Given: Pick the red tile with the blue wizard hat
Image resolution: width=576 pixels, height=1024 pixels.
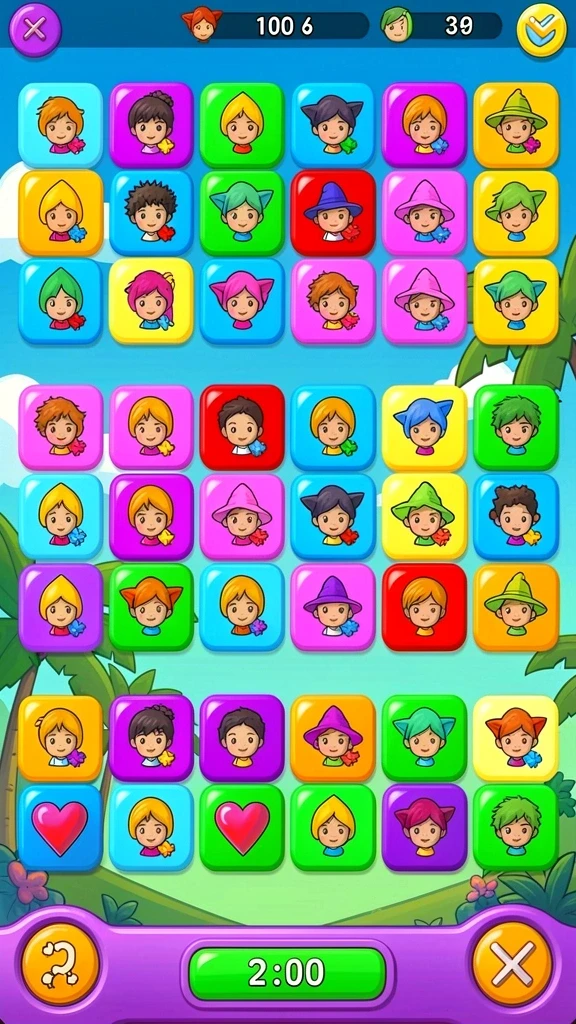Looking at the screenshot, I should point(333,212).
